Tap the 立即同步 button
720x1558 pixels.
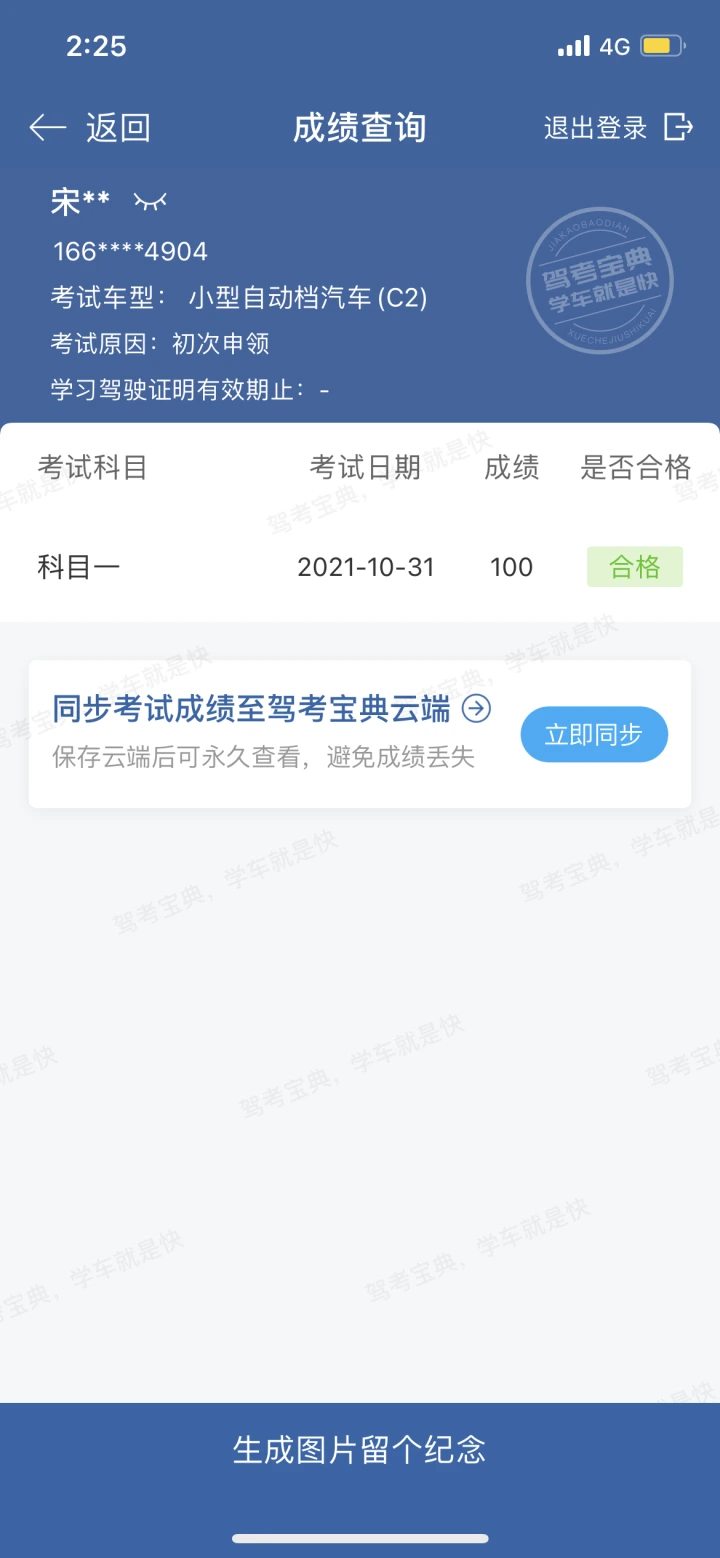coord(594,735)
